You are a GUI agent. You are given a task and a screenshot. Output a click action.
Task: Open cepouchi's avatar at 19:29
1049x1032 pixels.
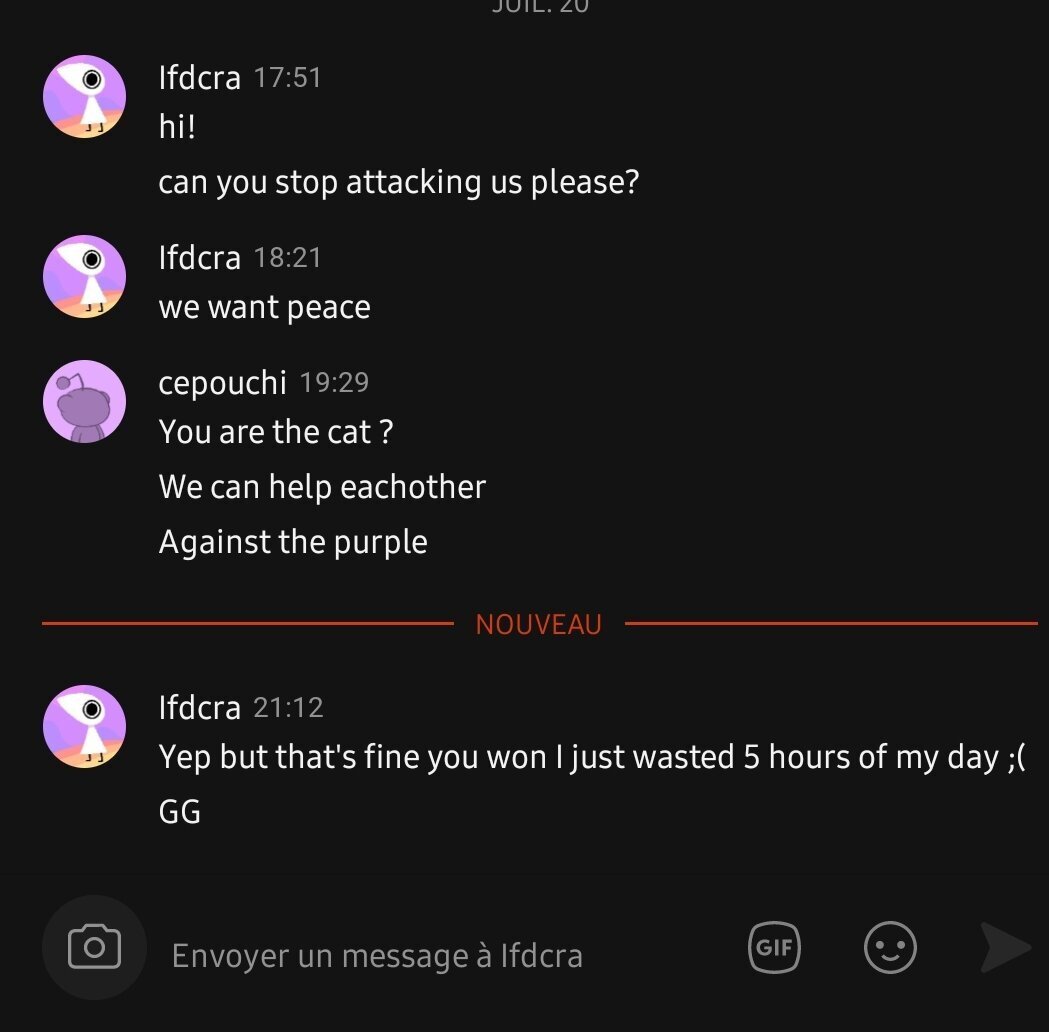[x=84, y=401]
